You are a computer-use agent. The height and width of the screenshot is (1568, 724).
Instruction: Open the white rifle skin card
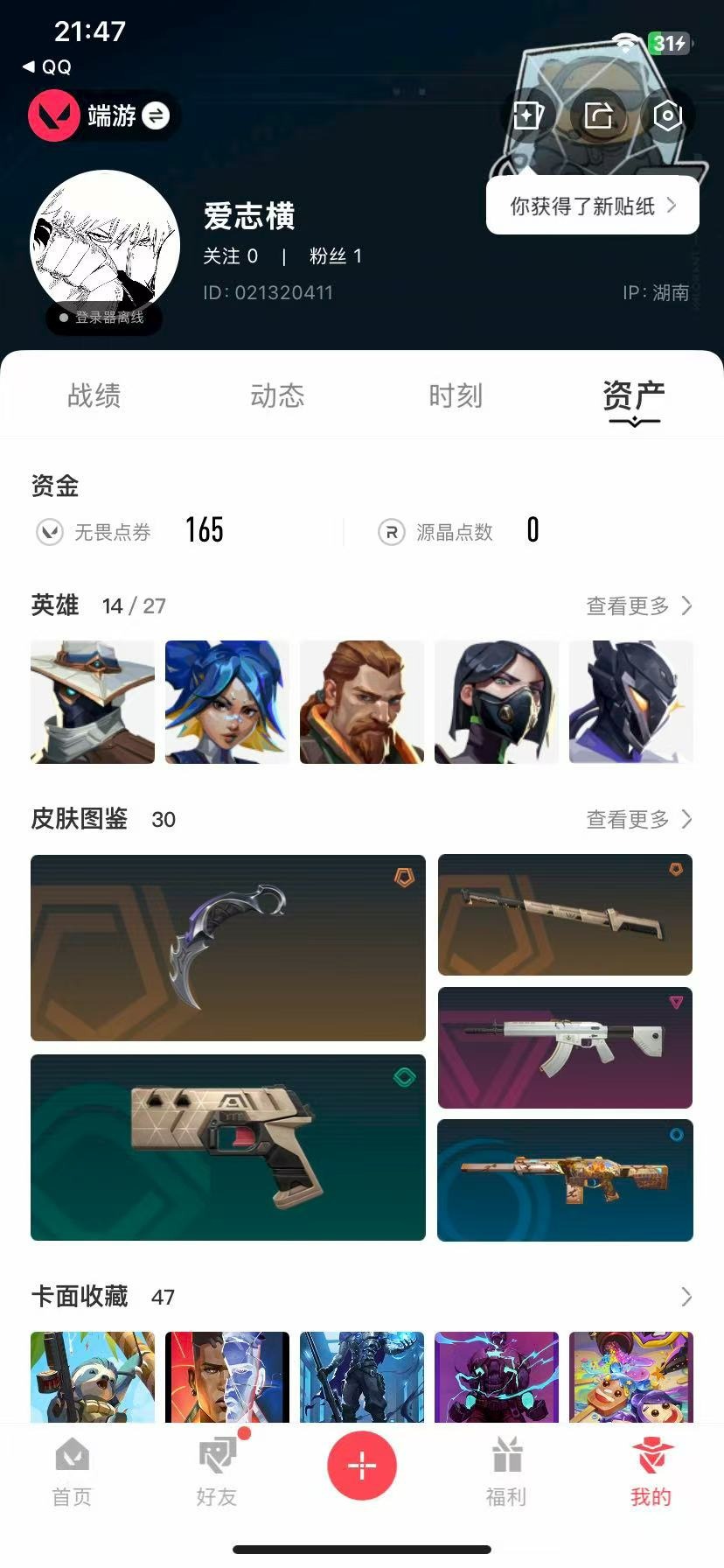coord(565,1047)
